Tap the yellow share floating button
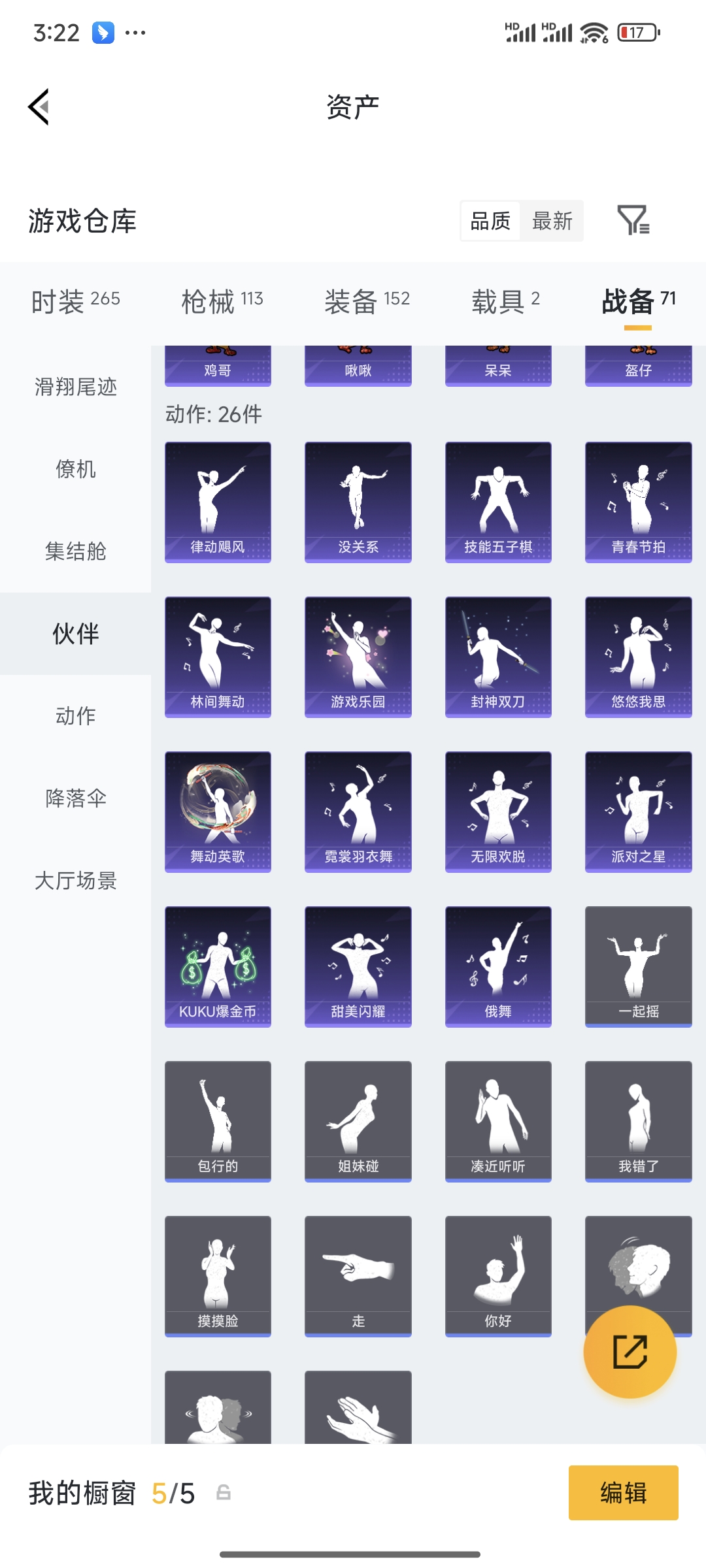706x1568 pixels. click(630, 1354)
